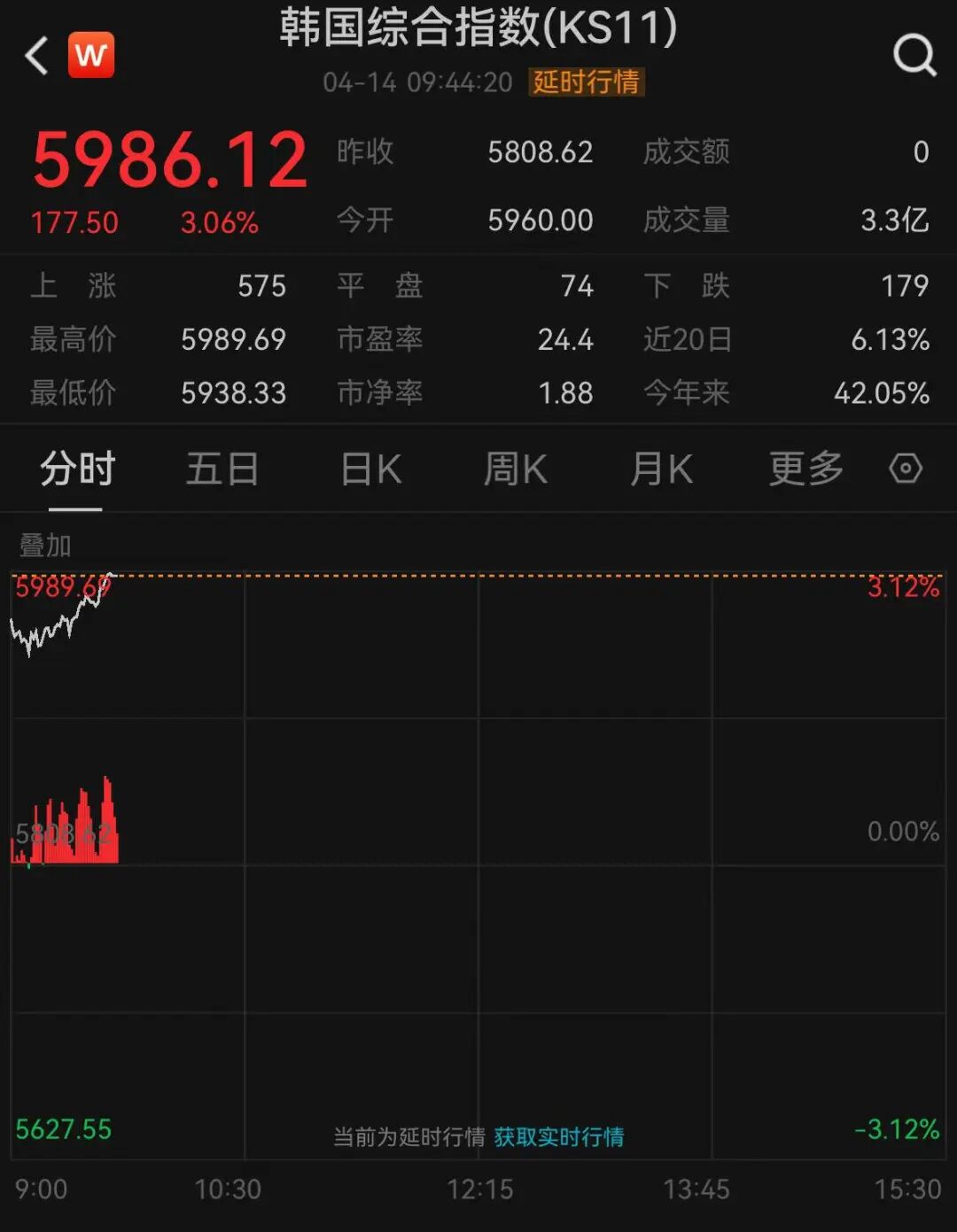Image resolution: width=957 pixels, height=1232 pixels.
Task: Select the 分时 chart tab
Action: (77, 469)
